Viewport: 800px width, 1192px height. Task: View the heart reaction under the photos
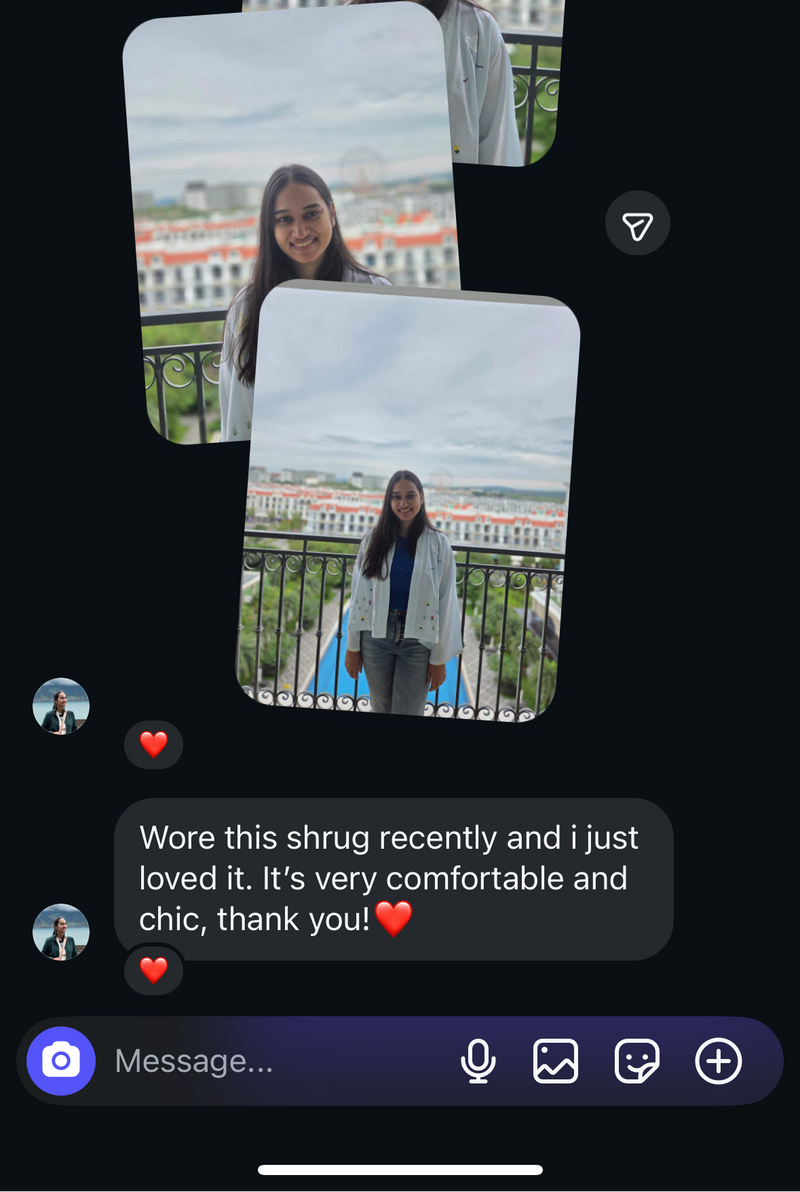coord(153,744)
